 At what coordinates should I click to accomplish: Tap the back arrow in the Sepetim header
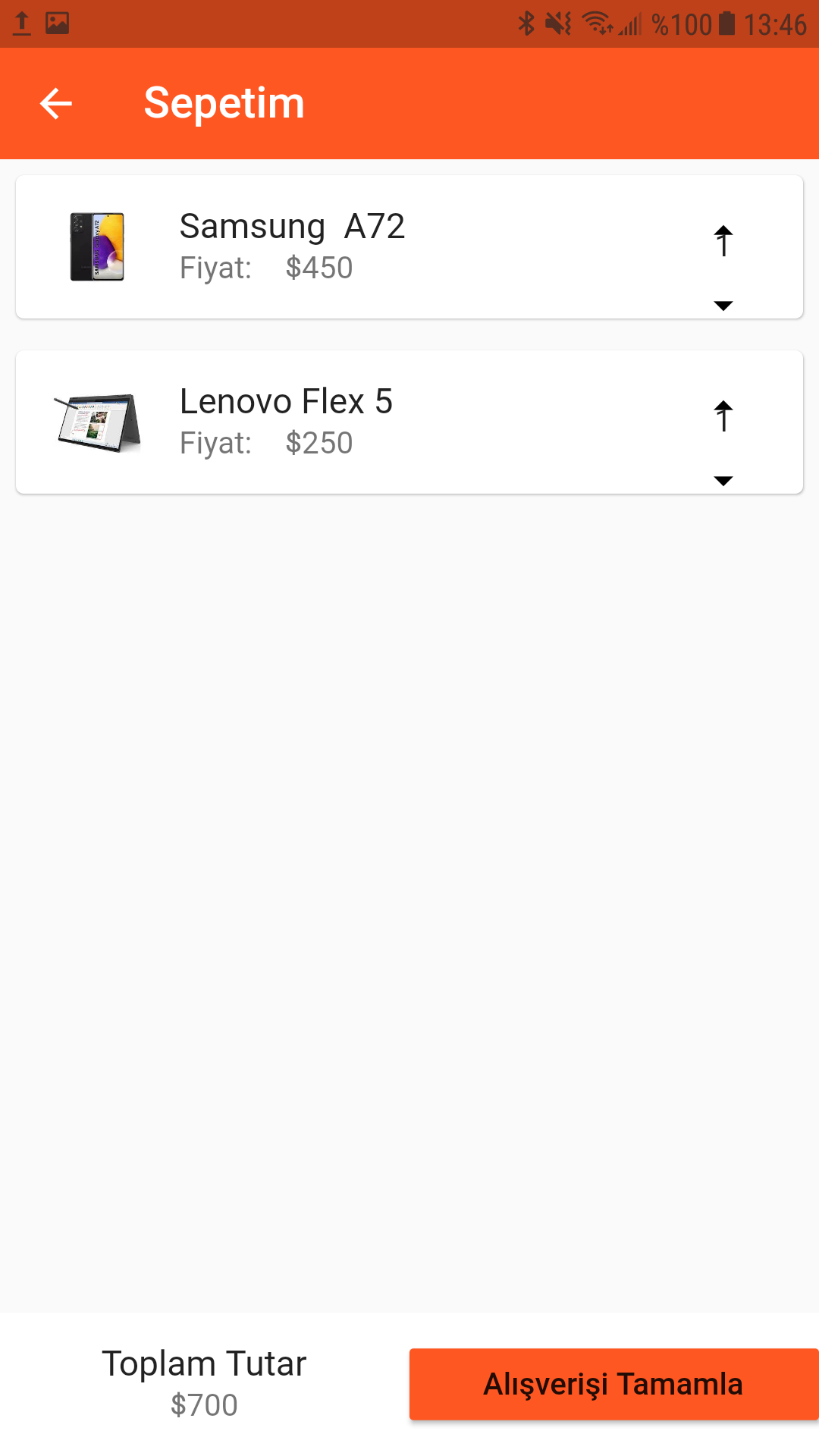click(54, 102)
